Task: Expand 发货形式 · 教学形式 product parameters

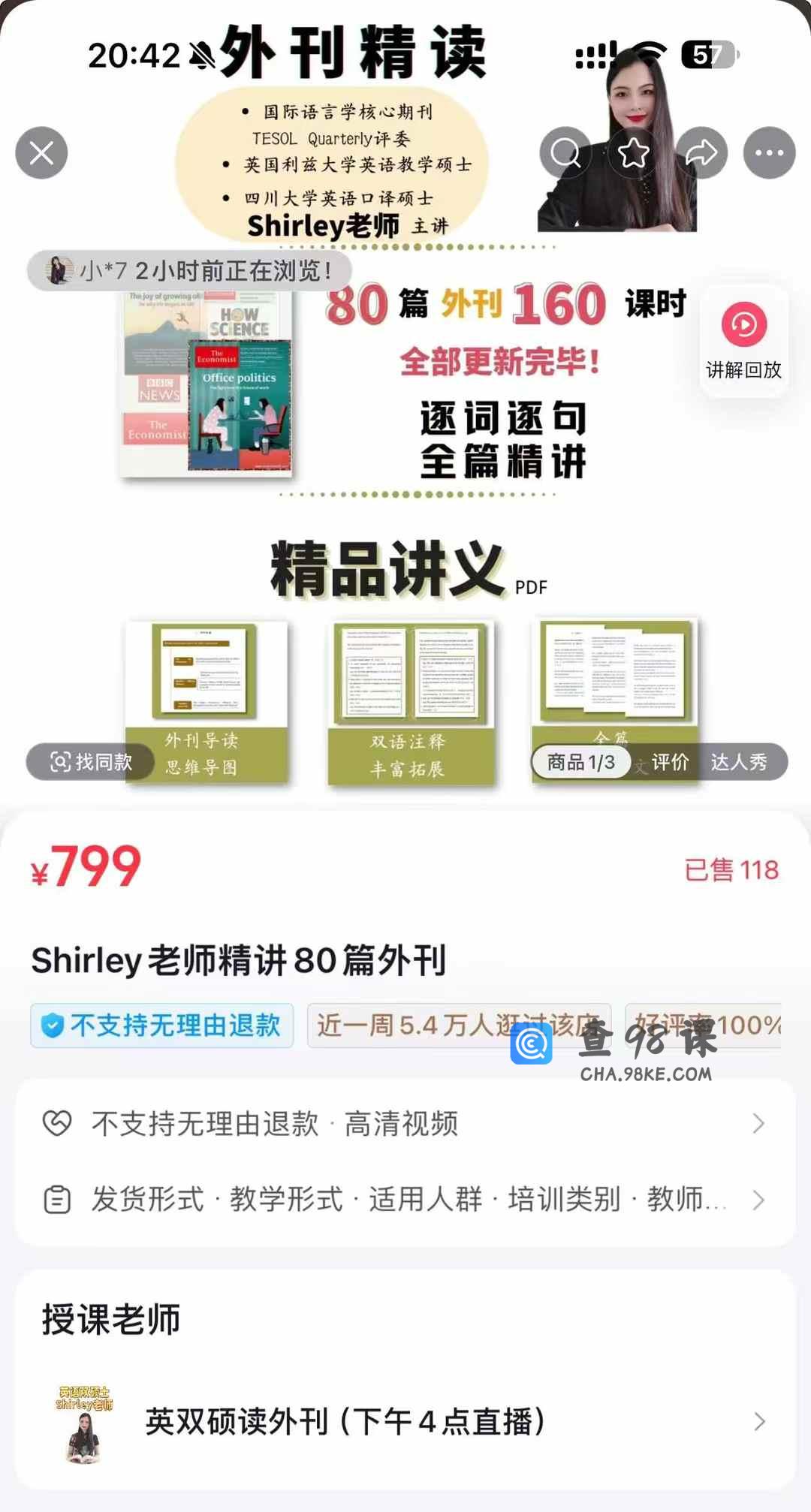Action: click(405, 1200)
